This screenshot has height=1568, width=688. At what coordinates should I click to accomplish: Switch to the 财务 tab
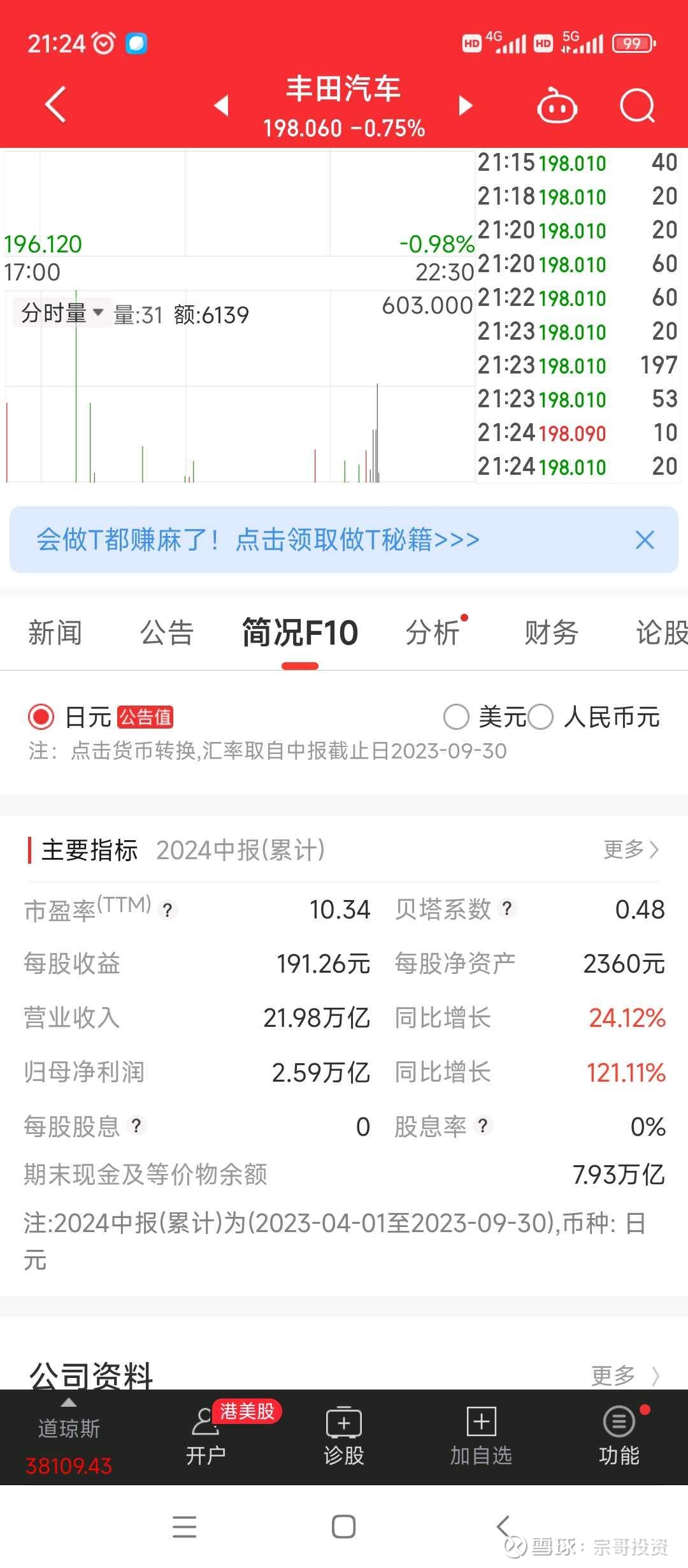(551, 633)
